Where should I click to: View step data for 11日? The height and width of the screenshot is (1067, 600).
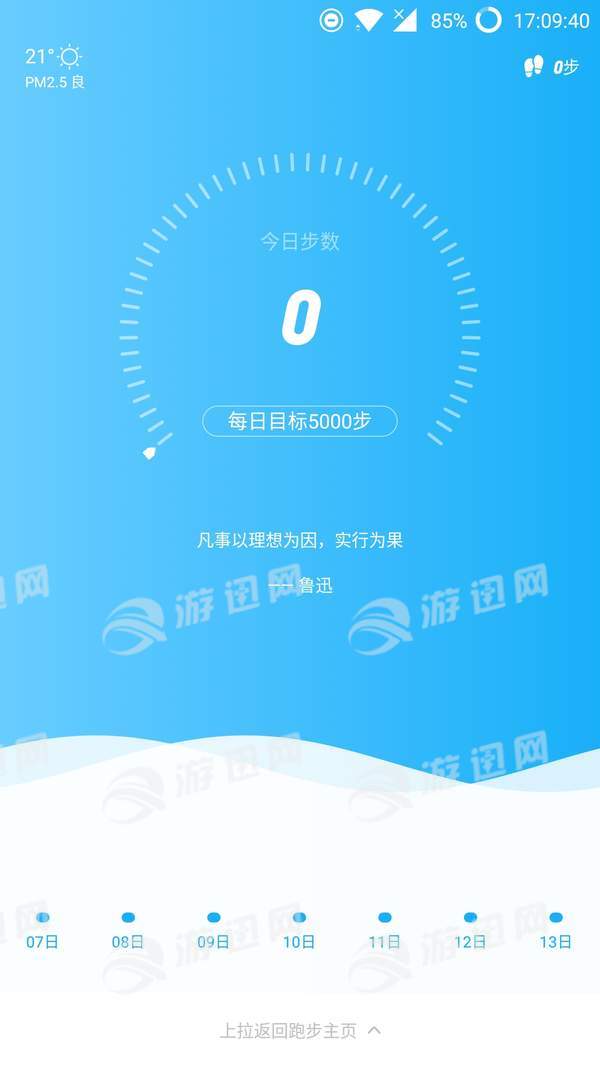pyautogui.click(x=384, y=930)
